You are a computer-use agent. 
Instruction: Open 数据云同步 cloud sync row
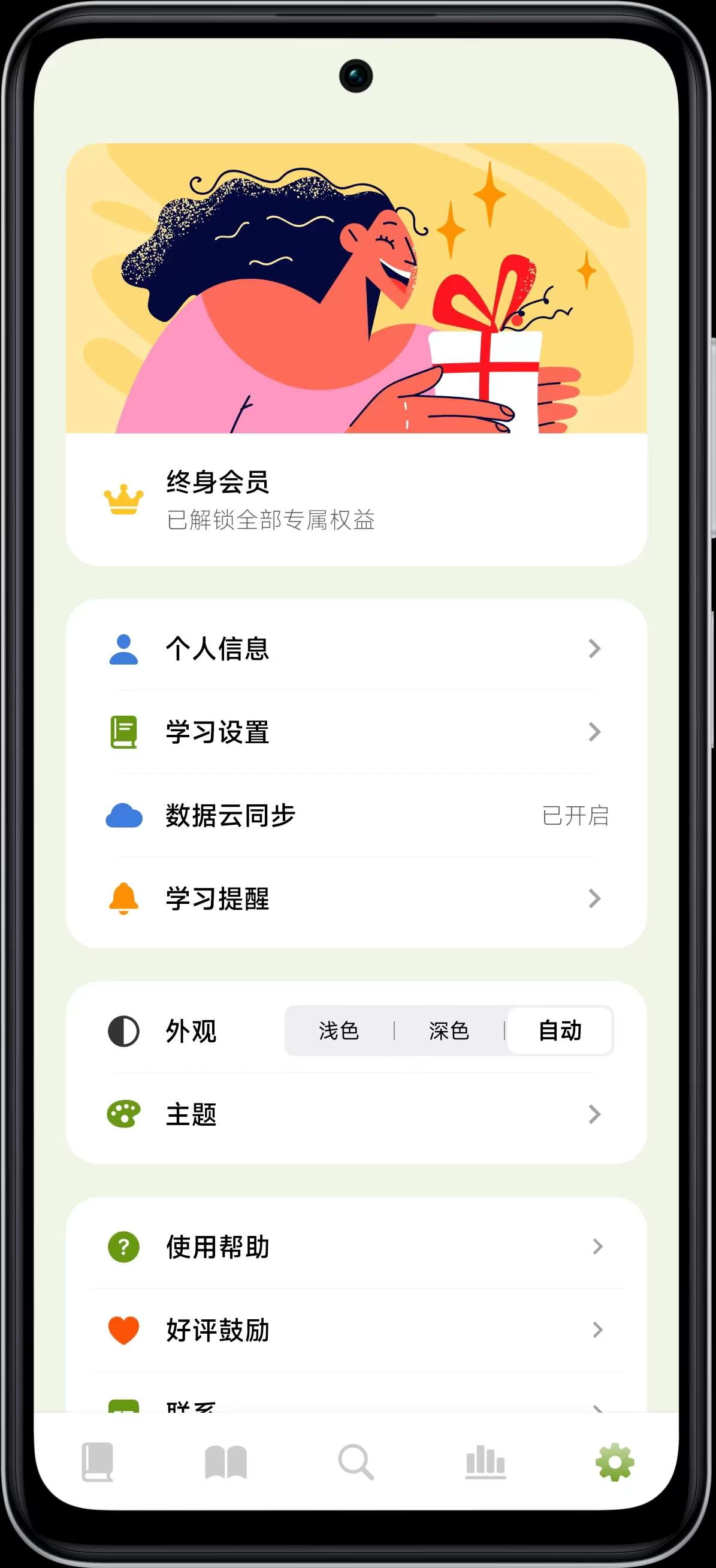[356, 815]
